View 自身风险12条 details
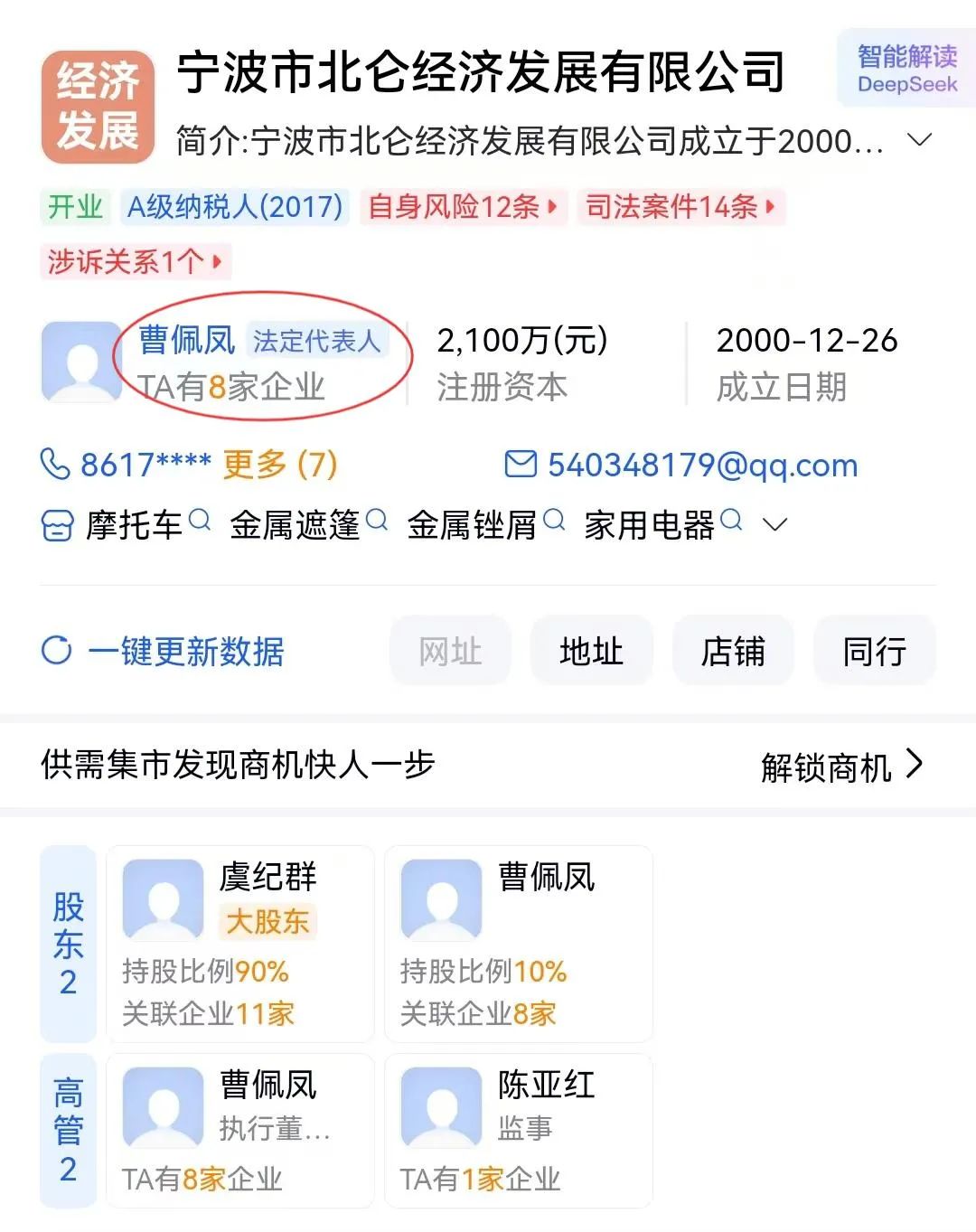The image size is (976, 1232). pos(462,207)
